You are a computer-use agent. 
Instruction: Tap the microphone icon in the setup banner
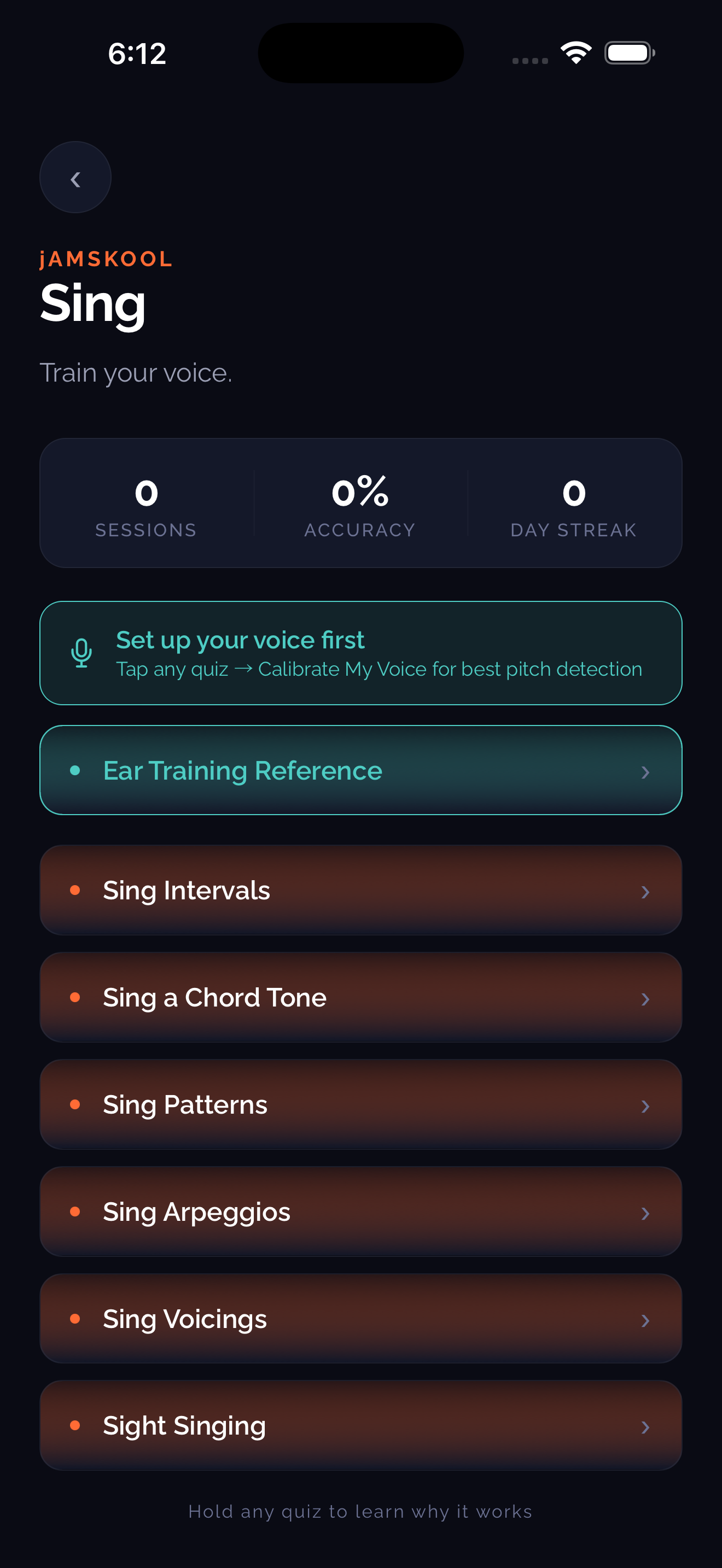[x=81, y=653]
